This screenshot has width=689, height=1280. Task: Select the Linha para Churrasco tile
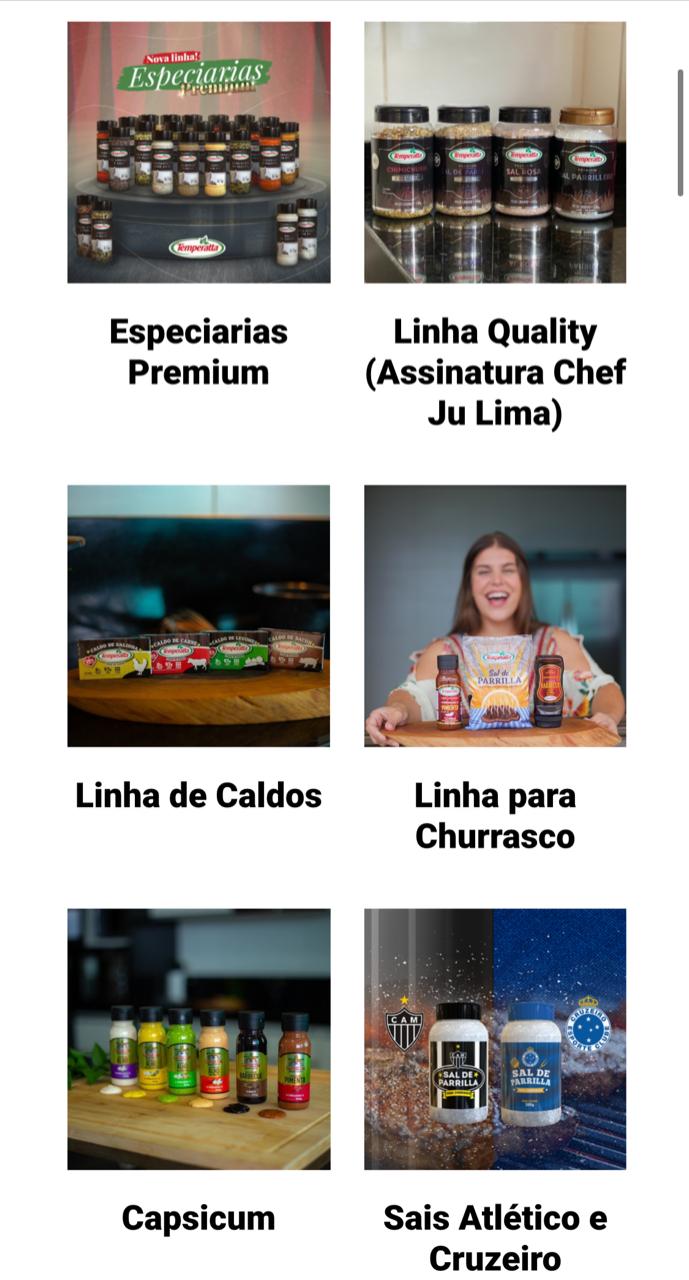pos(495,616)
